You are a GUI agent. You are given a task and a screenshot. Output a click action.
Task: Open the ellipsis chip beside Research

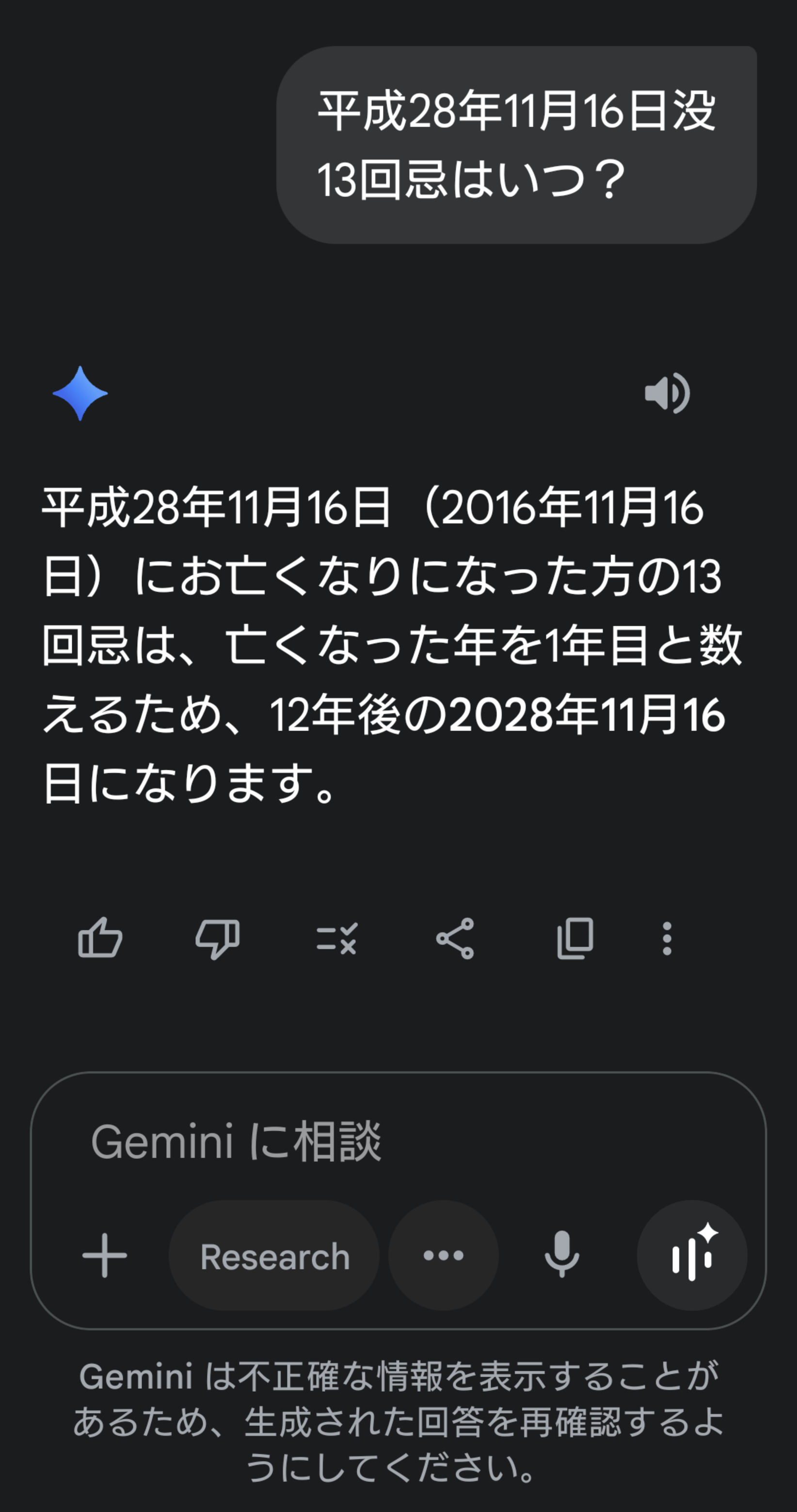point(444,1255)
